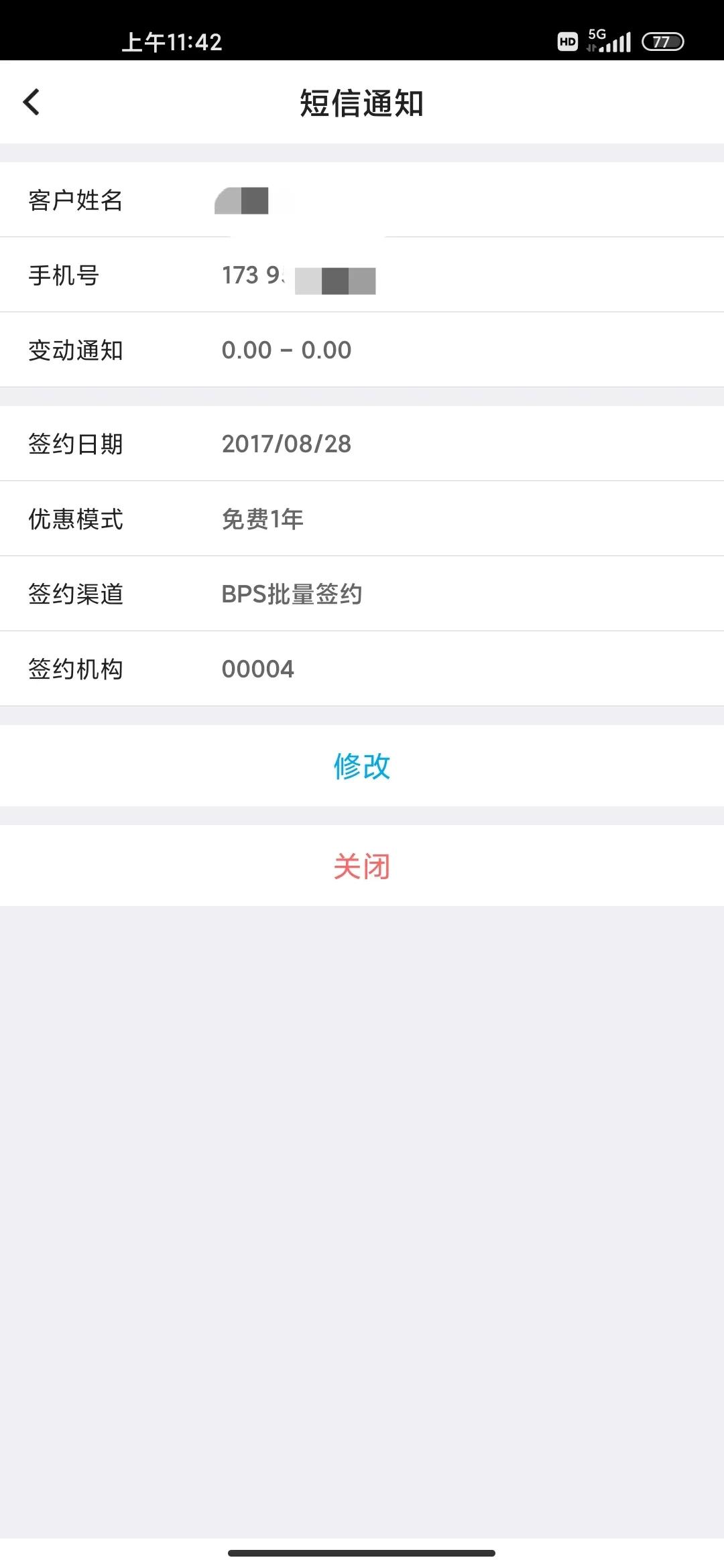Tap the 签约机构 value 00004
The width and height of the screenshot is (724, 1568).
point(259,668)
